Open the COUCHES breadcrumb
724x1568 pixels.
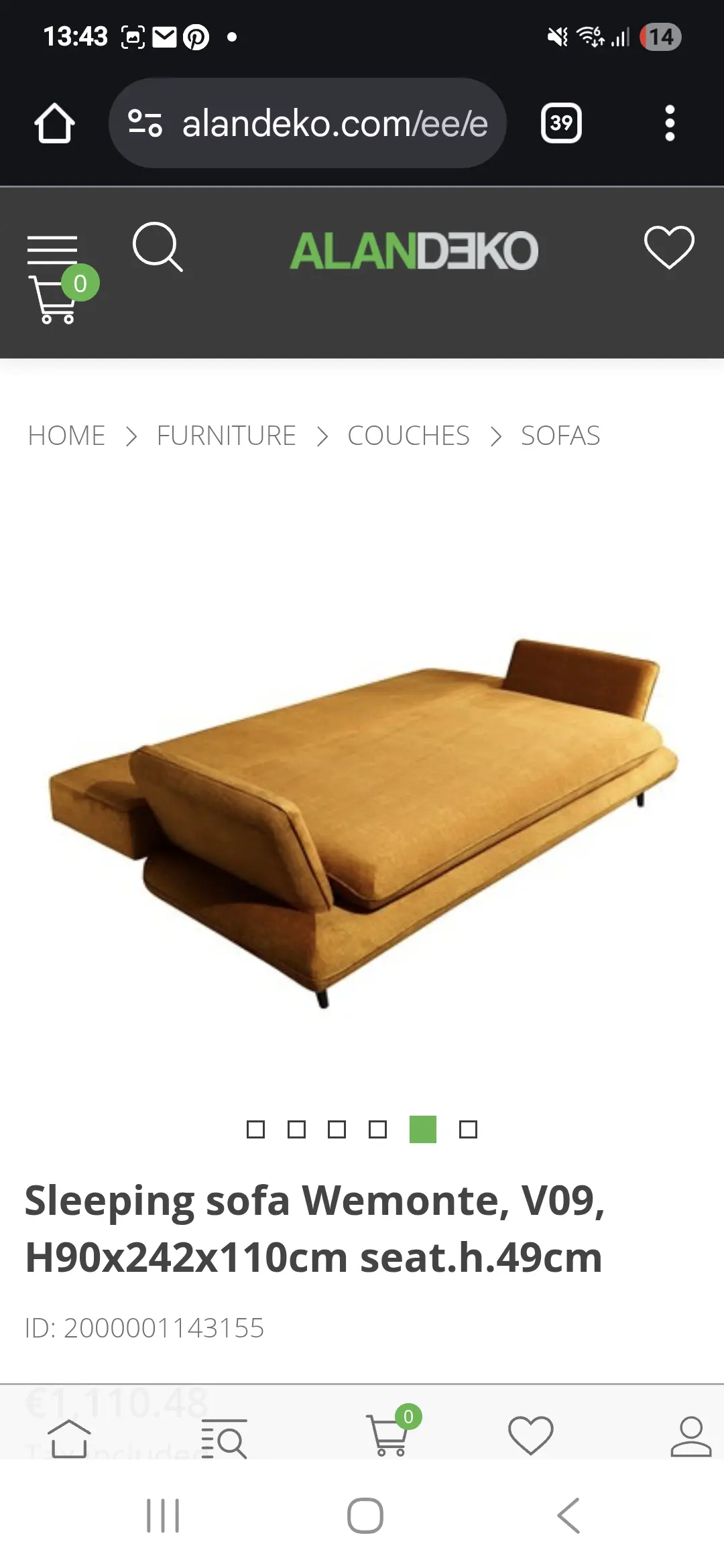click(408, 436)
